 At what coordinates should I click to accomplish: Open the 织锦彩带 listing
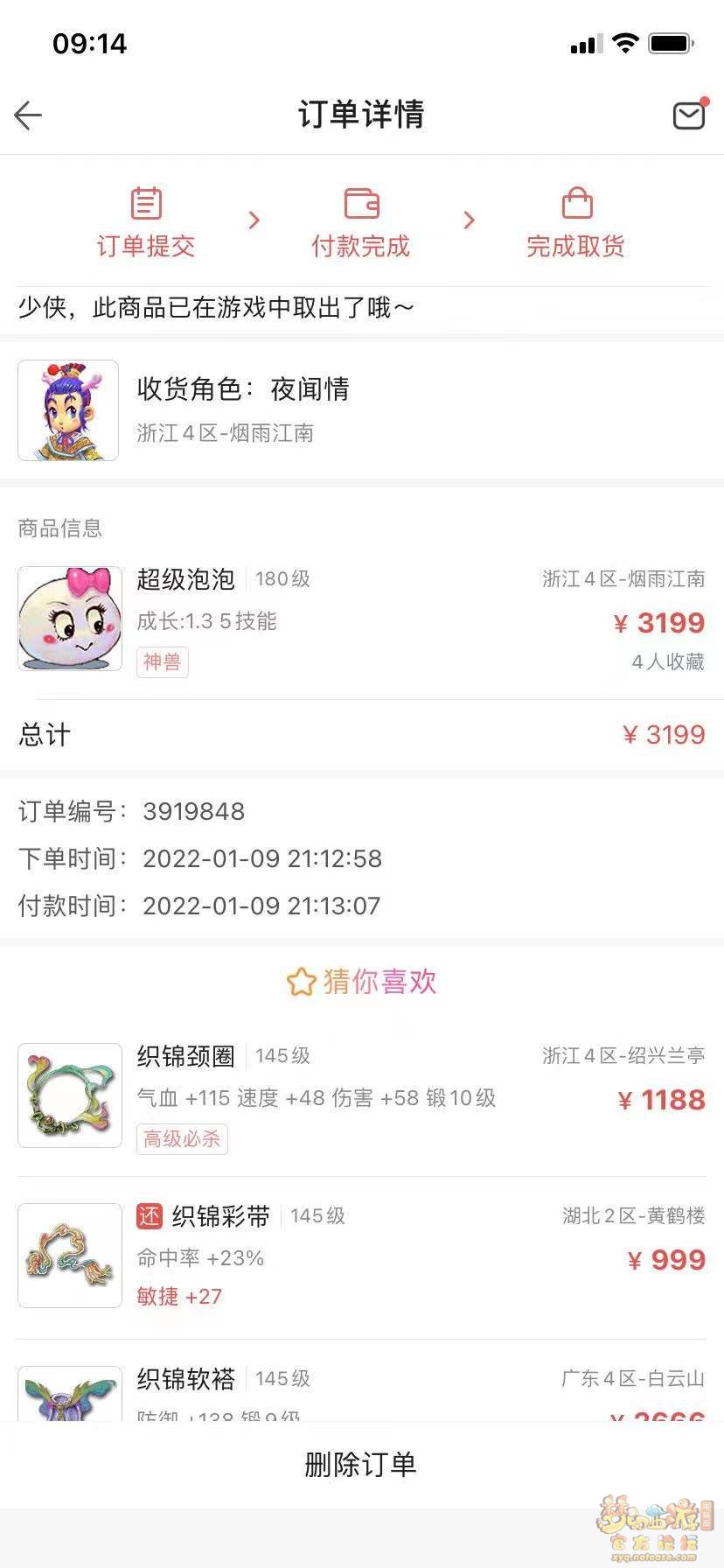[x=360, y=1256]
